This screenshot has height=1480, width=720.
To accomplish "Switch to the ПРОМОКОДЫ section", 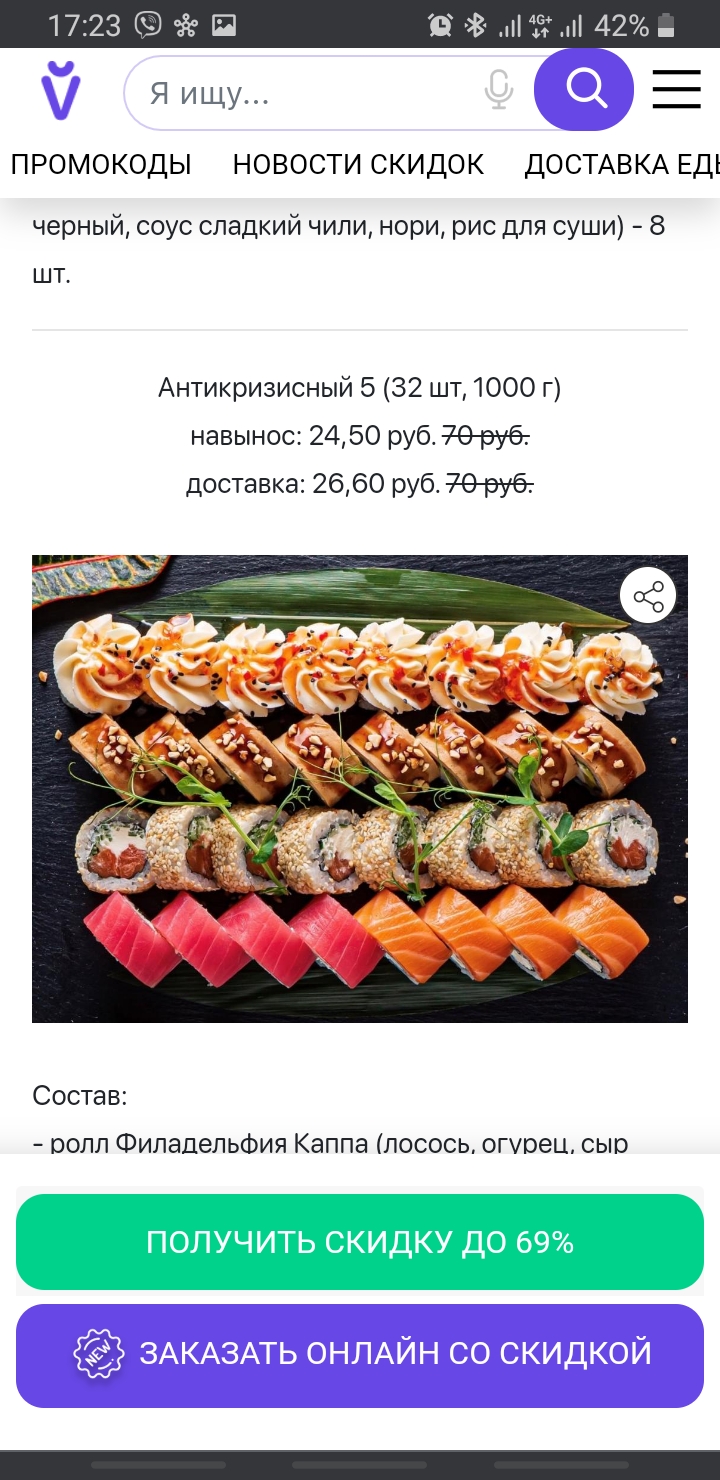I will pos(101,164).
